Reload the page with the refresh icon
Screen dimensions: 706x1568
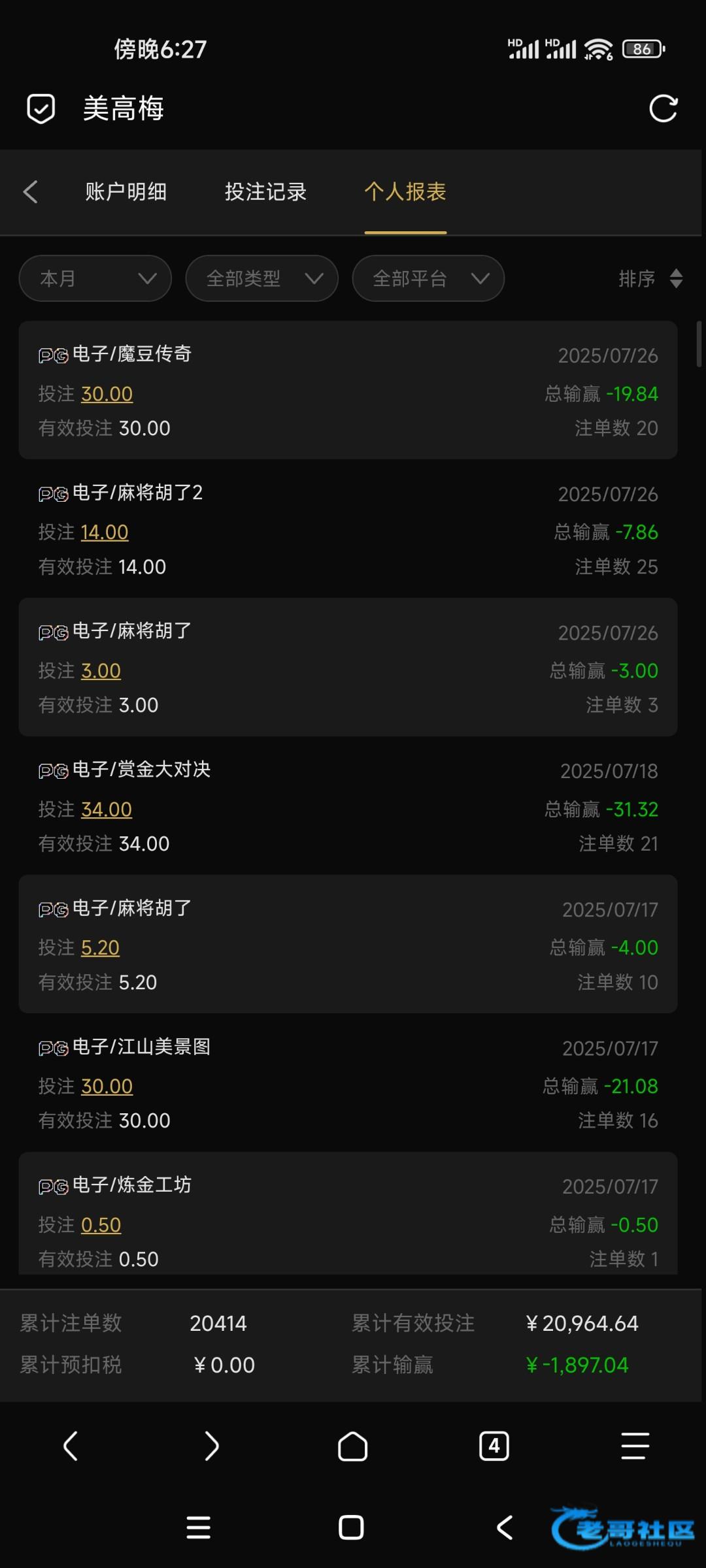point(663,108)
